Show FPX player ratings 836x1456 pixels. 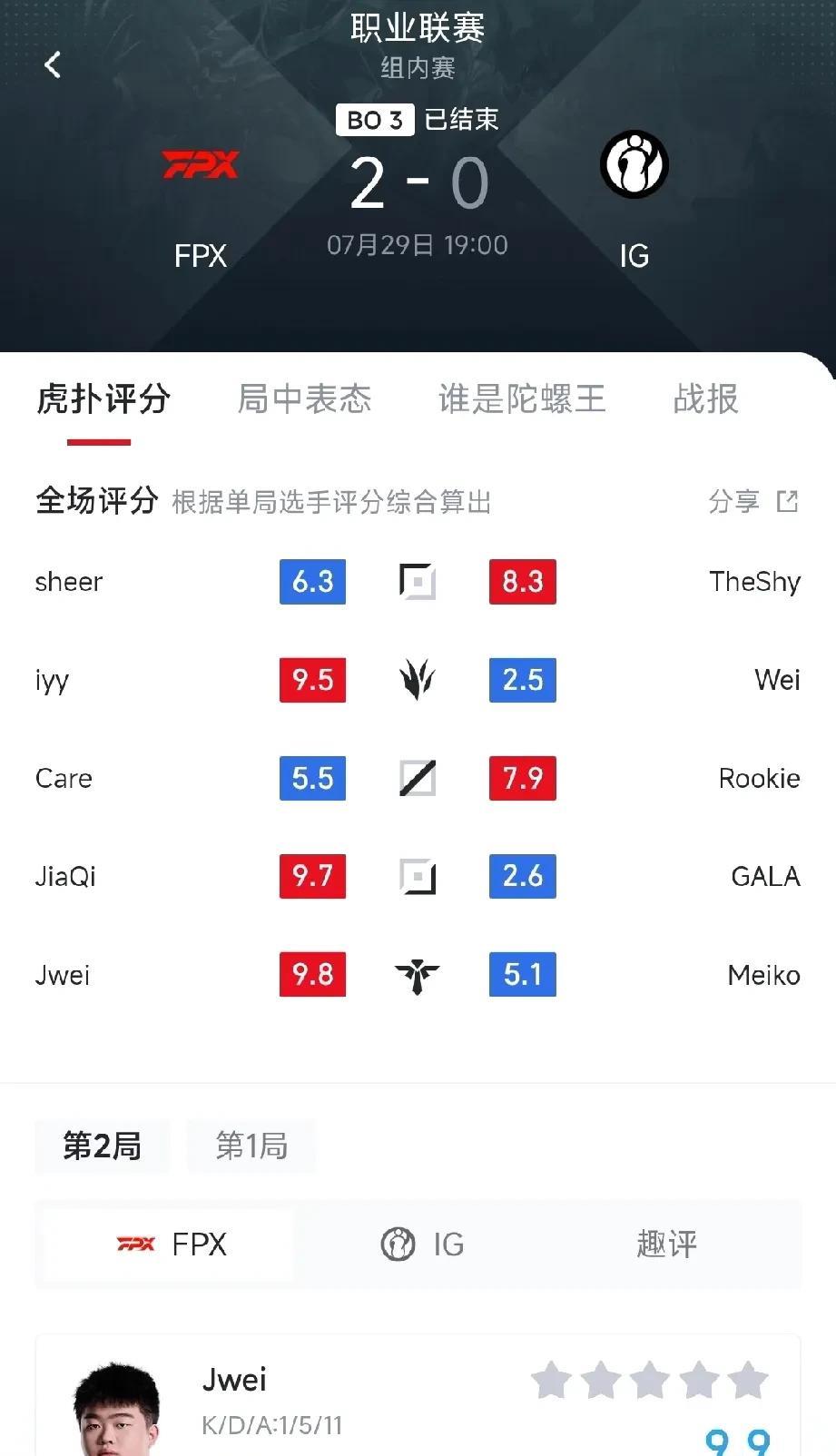[x=171, y=1244]
